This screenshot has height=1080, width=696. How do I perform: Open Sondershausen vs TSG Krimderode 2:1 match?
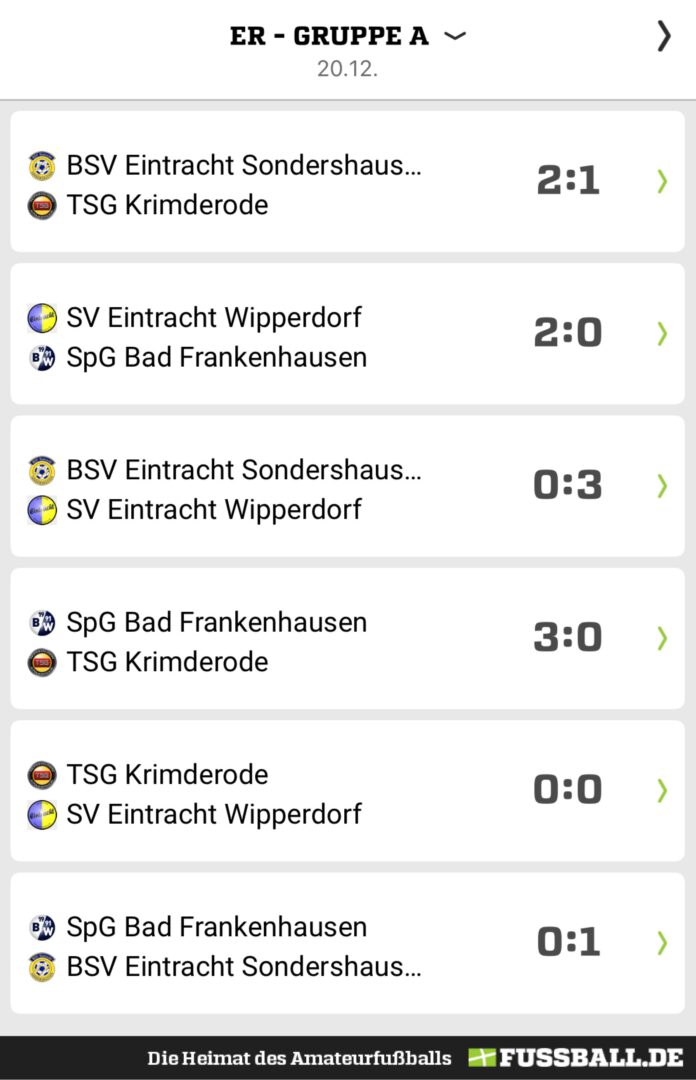pyautogui.click(x=347, y=181)
